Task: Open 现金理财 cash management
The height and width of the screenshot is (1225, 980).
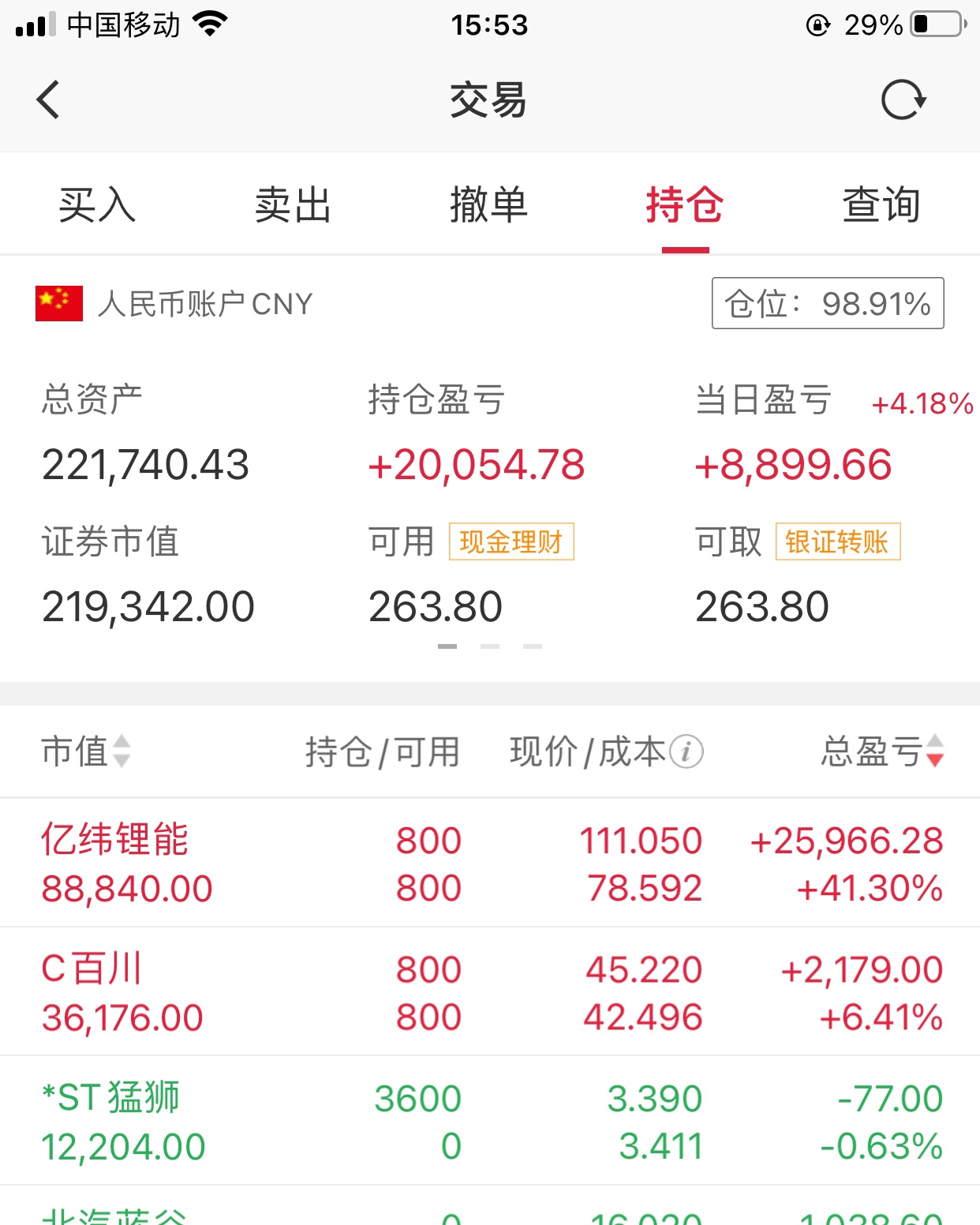Action: pyautogui.click(x=510, y=541)
